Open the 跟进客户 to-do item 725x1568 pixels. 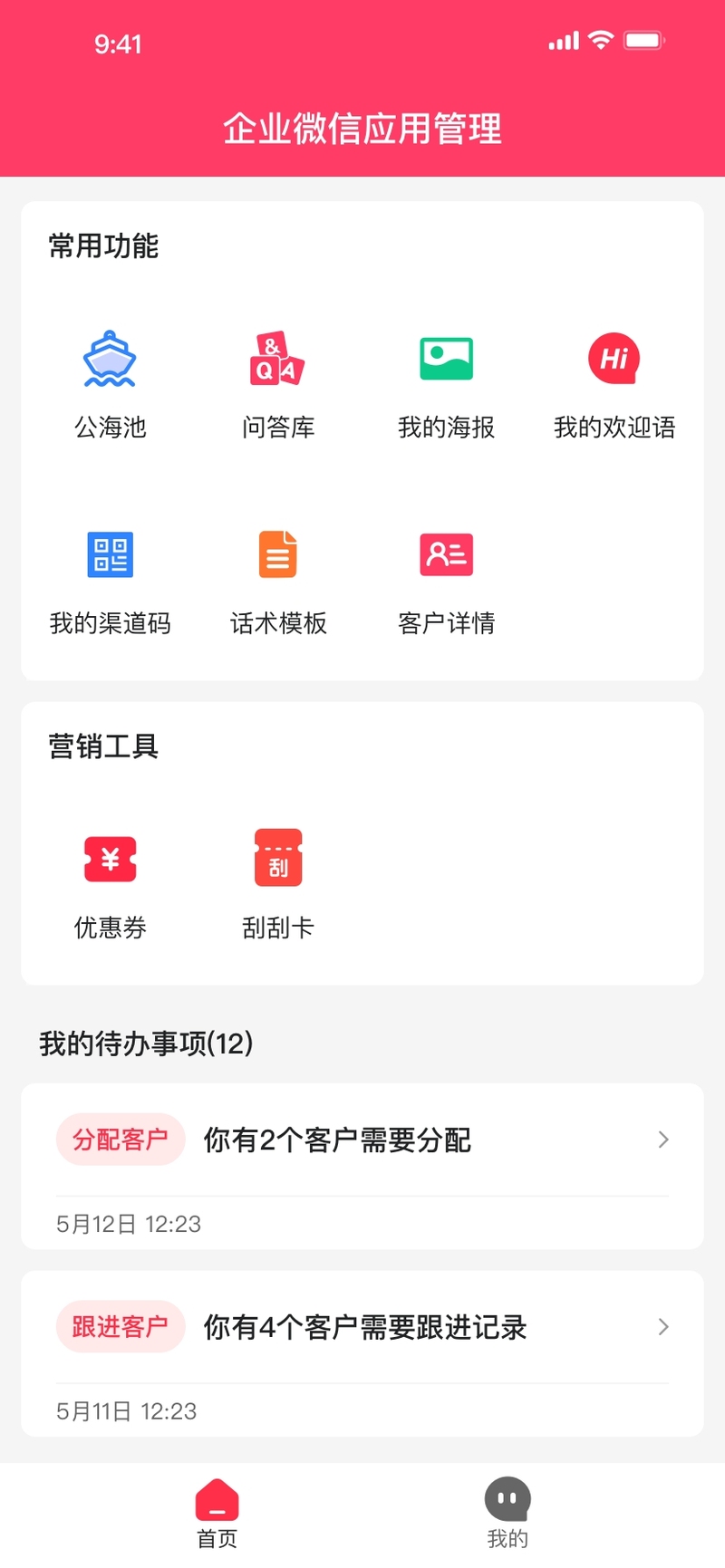click(x=362, y=1354)
